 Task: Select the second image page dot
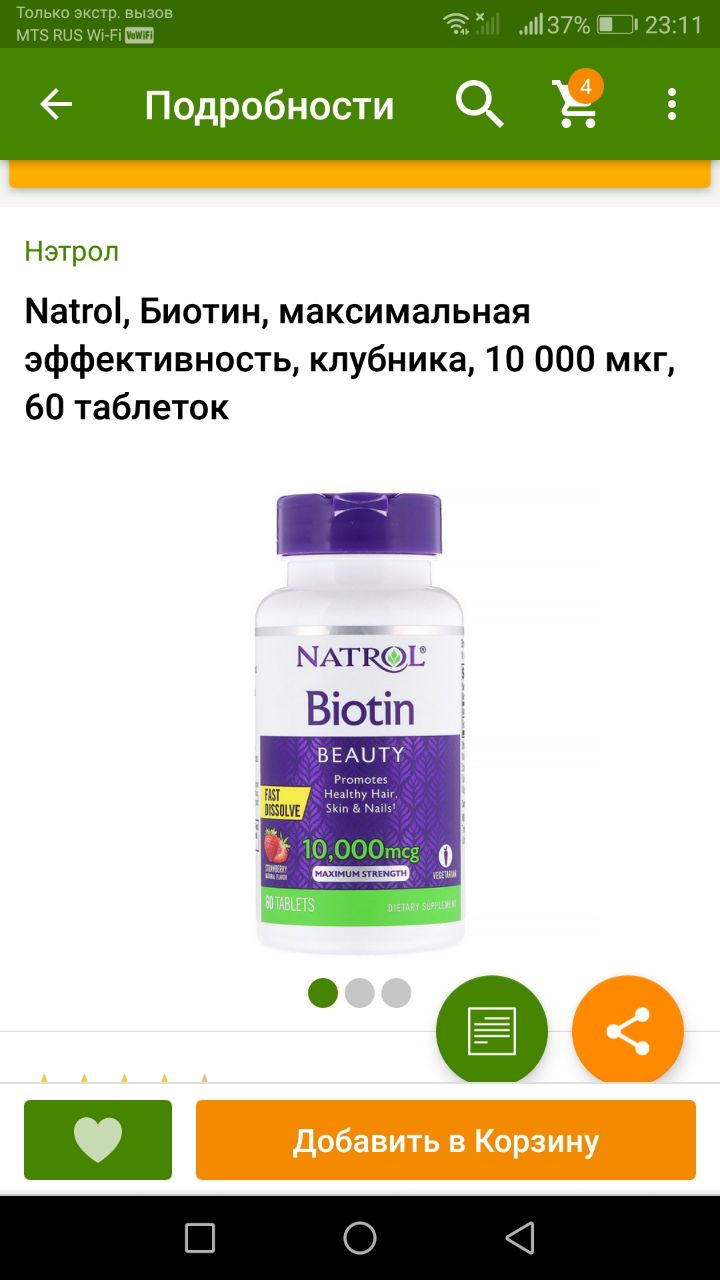point(359,993)
